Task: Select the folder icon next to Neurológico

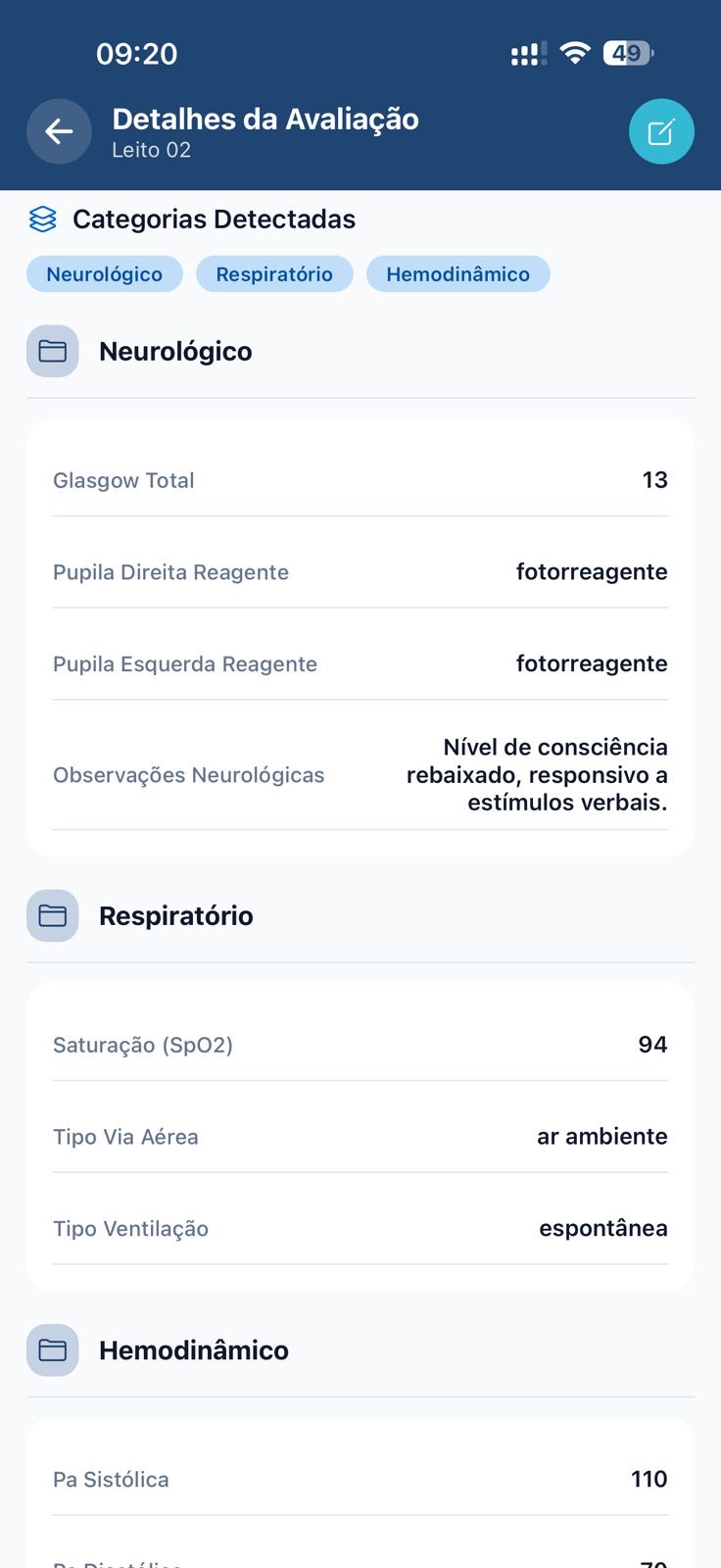Action: (x=52, y=351)
